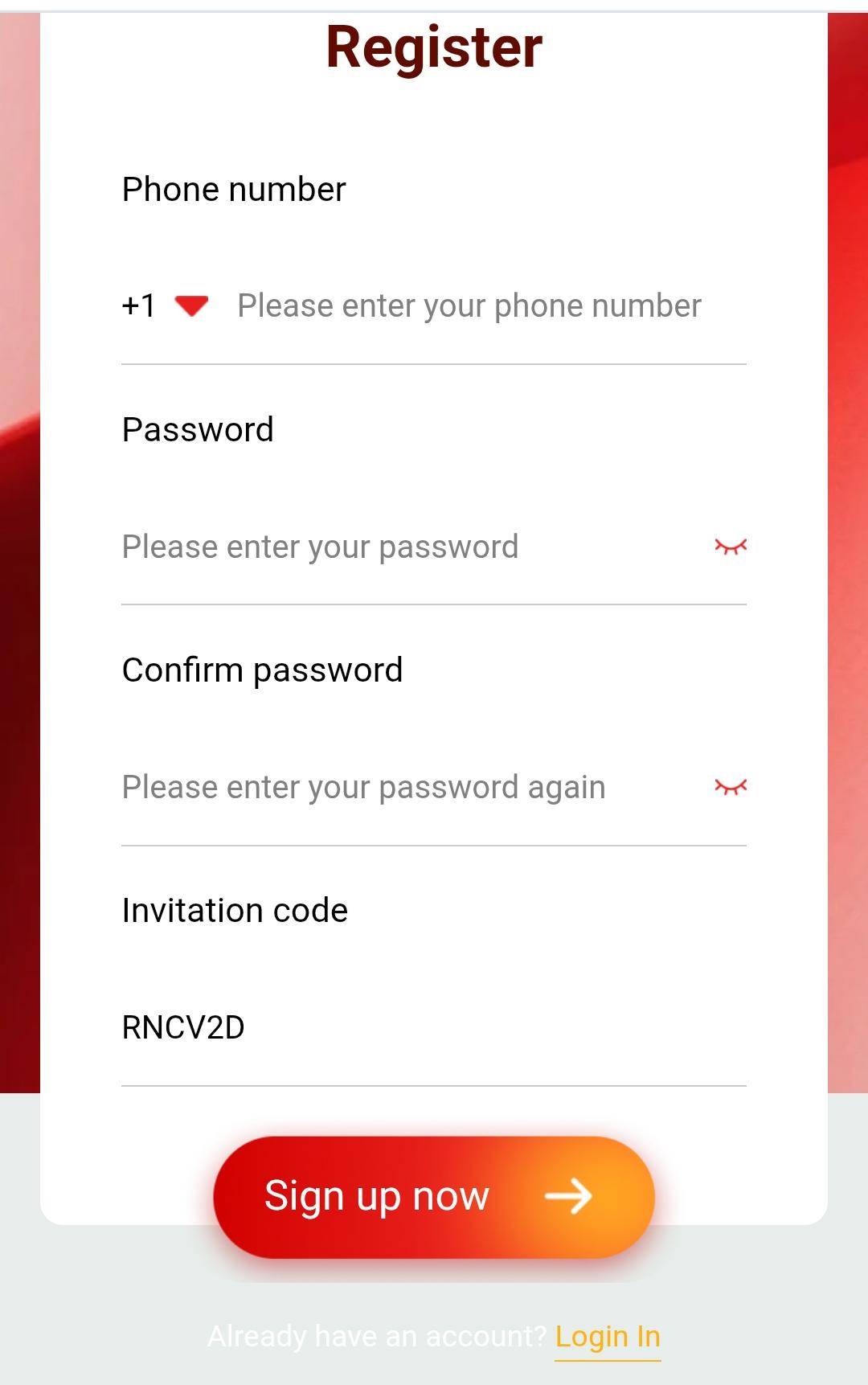Click the +1 country code label
Viewport: 868px width, 1385px height.
coord(138,305)
